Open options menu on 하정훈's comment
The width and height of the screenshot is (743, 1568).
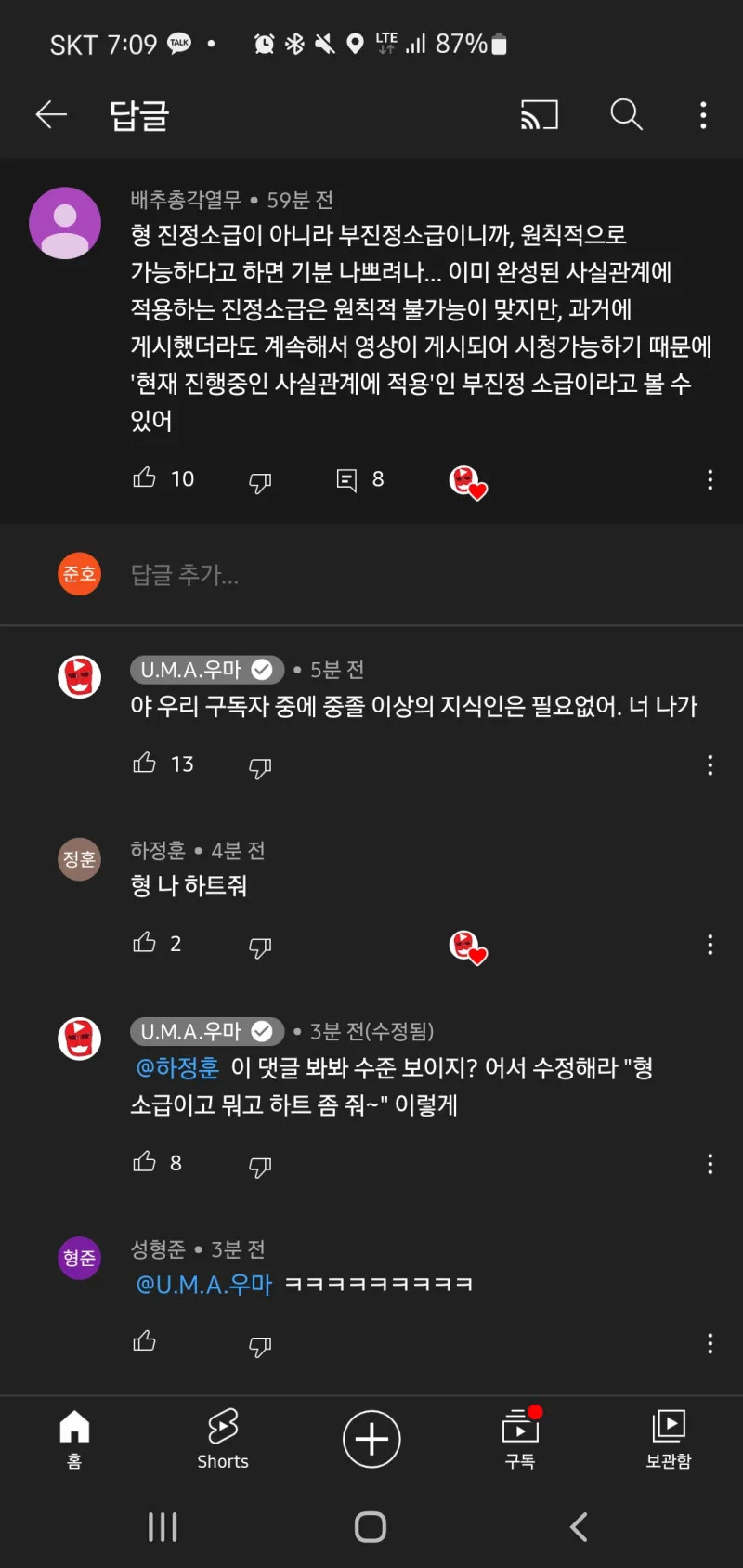(x=710, y=945)
